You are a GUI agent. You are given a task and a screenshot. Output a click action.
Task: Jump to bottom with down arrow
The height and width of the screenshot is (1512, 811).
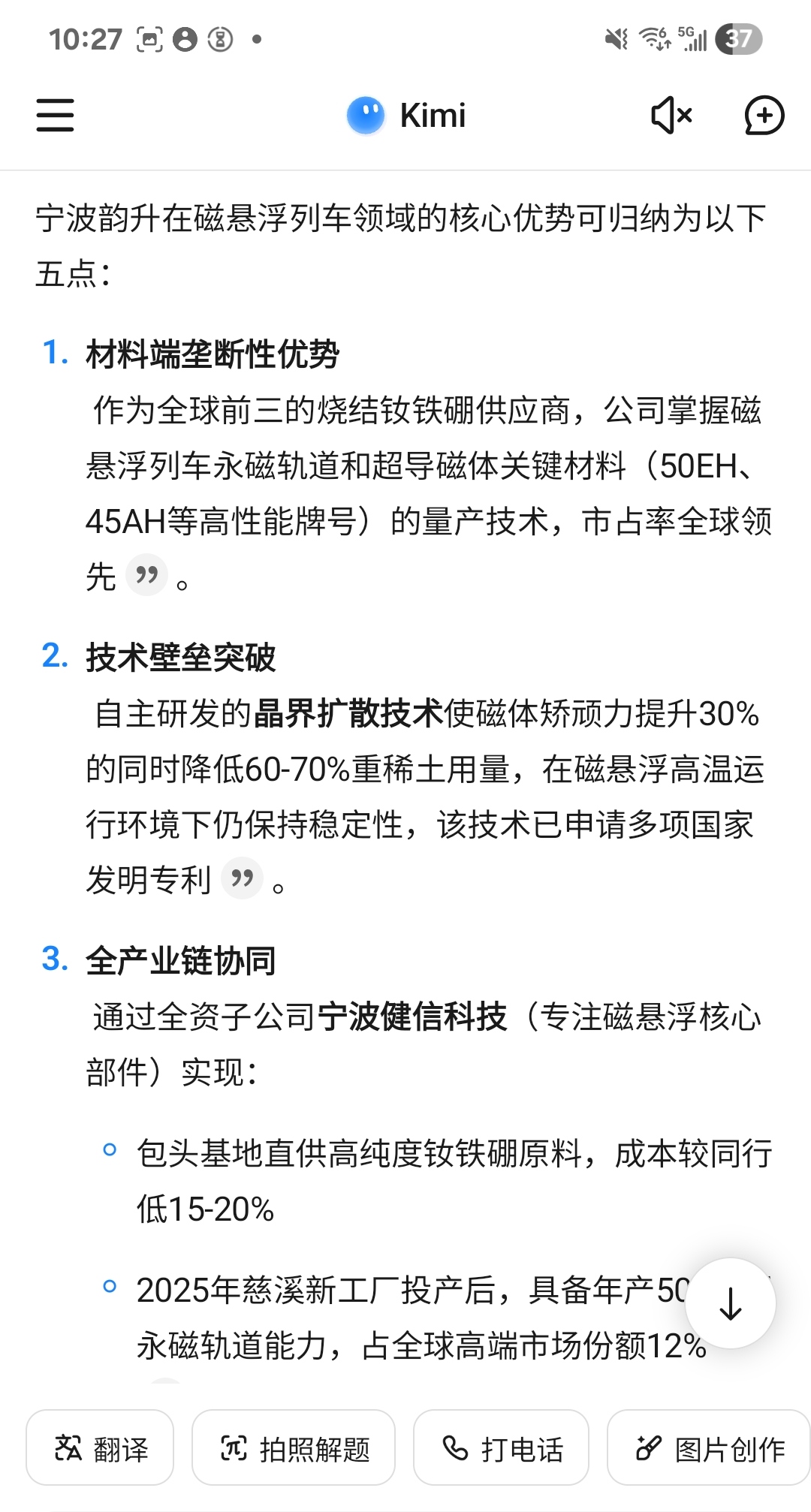click(x=730, y=1303)
